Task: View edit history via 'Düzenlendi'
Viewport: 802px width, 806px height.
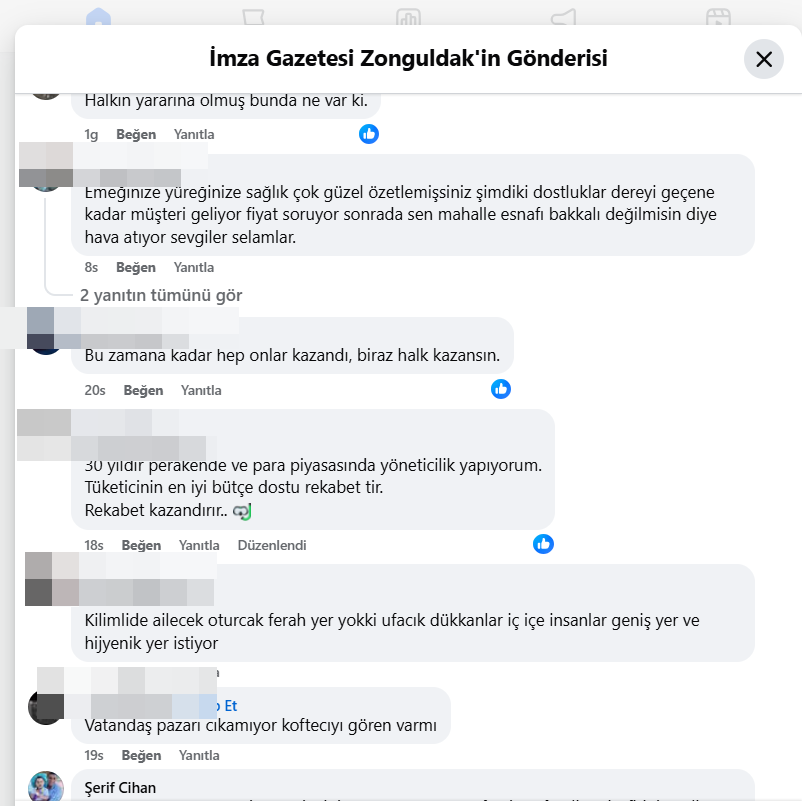Action: click(272, 545)
